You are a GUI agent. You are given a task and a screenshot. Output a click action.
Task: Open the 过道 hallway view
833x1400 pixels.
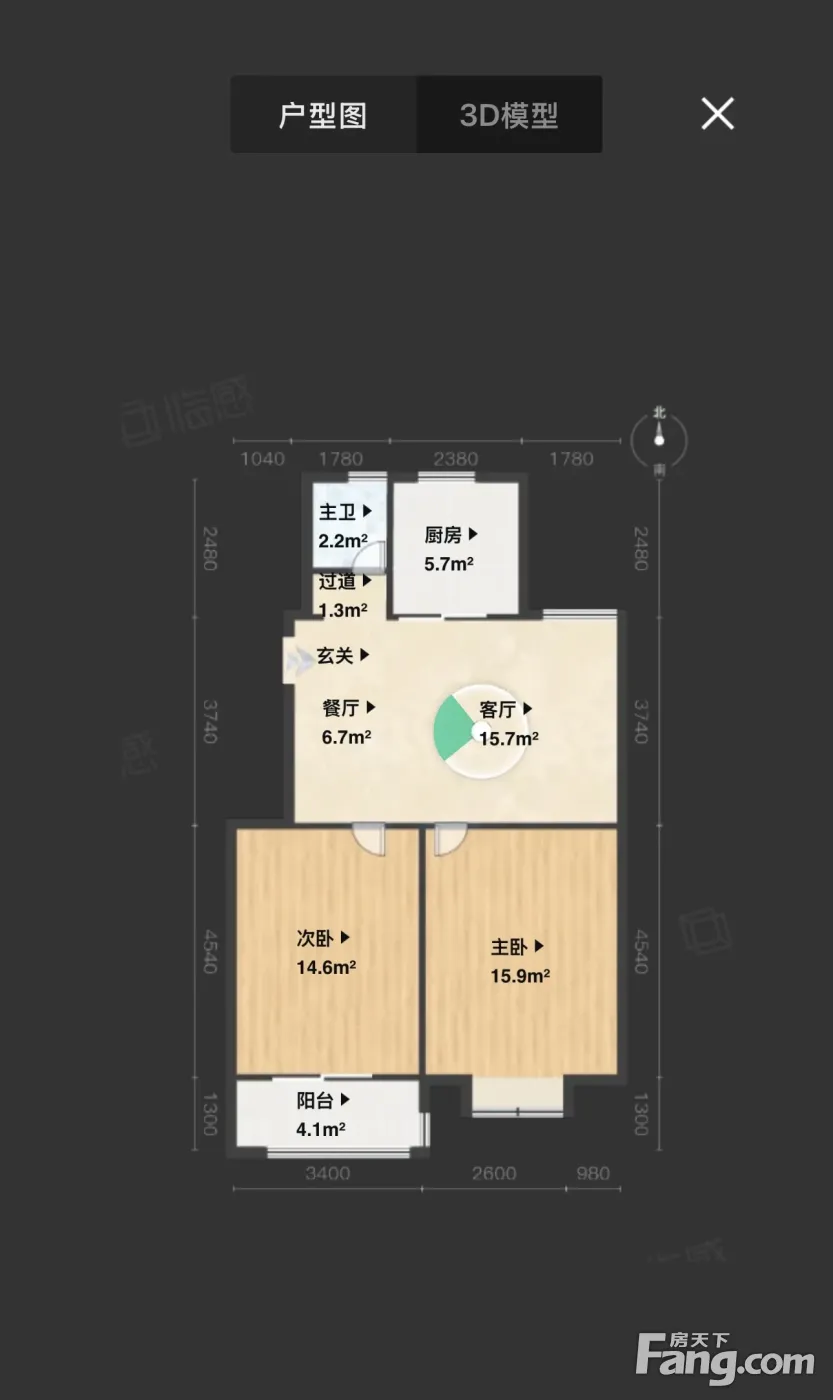[x=345, y=582]
